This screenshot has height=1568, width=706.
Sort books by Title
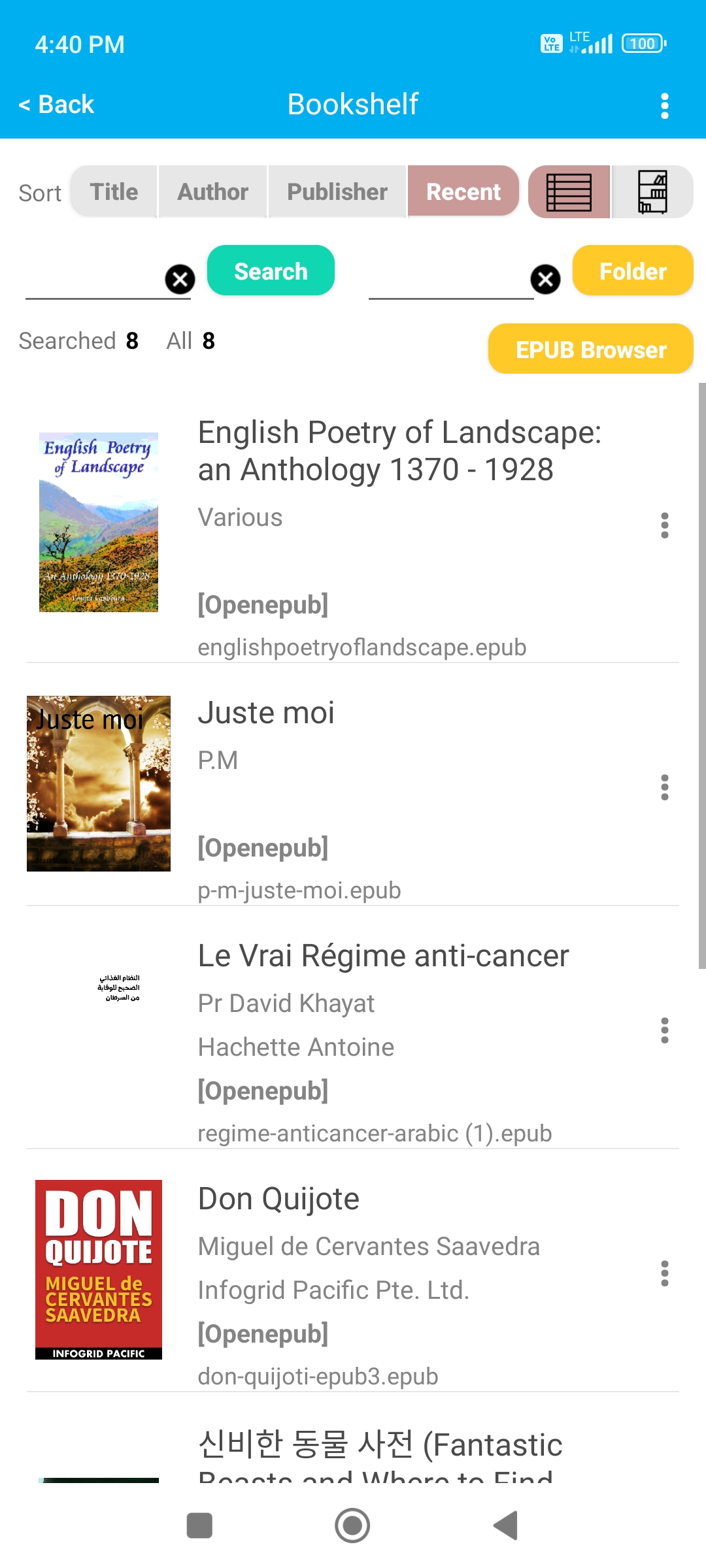tap(114, 191)
